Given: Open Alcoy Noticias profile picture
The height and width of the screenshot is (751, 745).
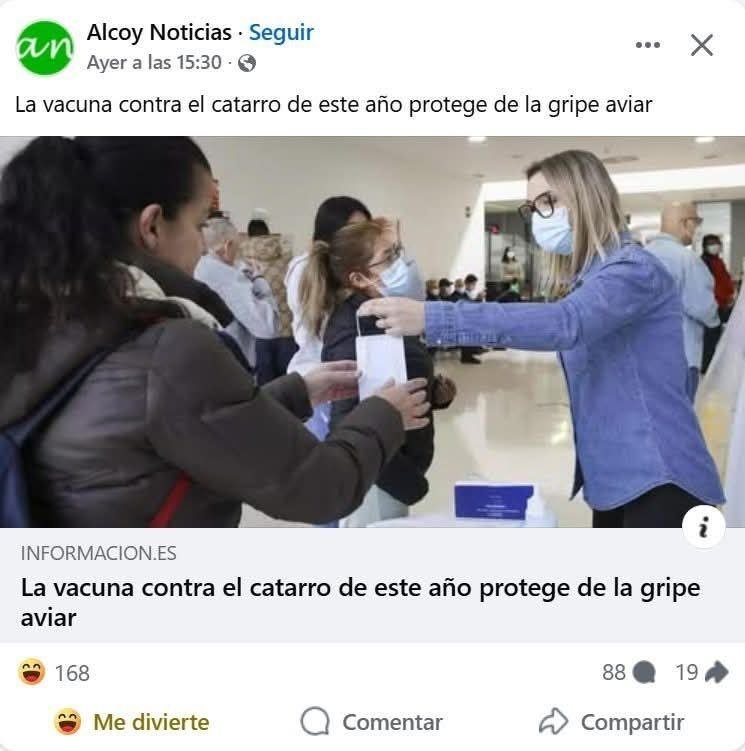Looking at the screenshot, I should [x=45, y=47].
